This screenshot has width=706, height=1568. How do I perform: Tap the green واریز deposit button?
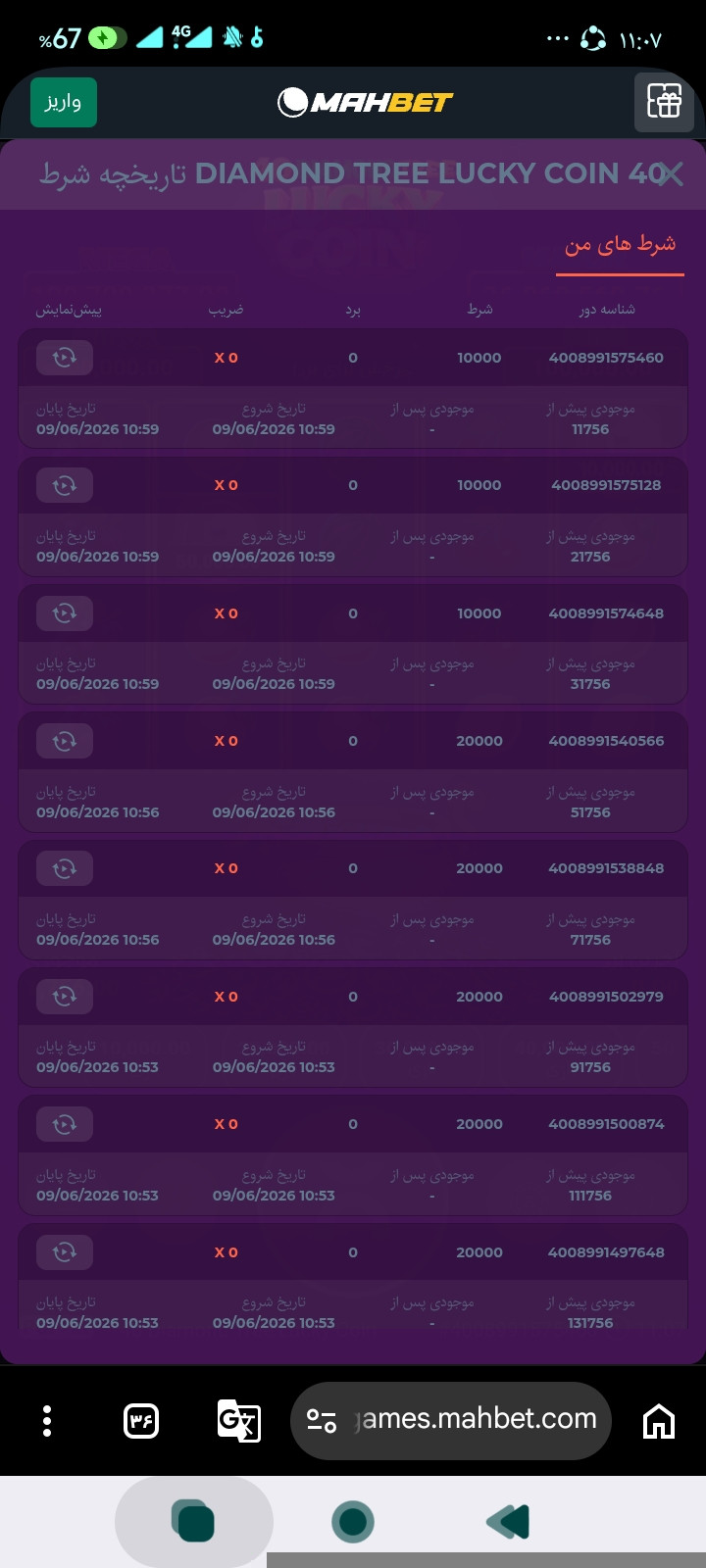[x=64, y=102]
